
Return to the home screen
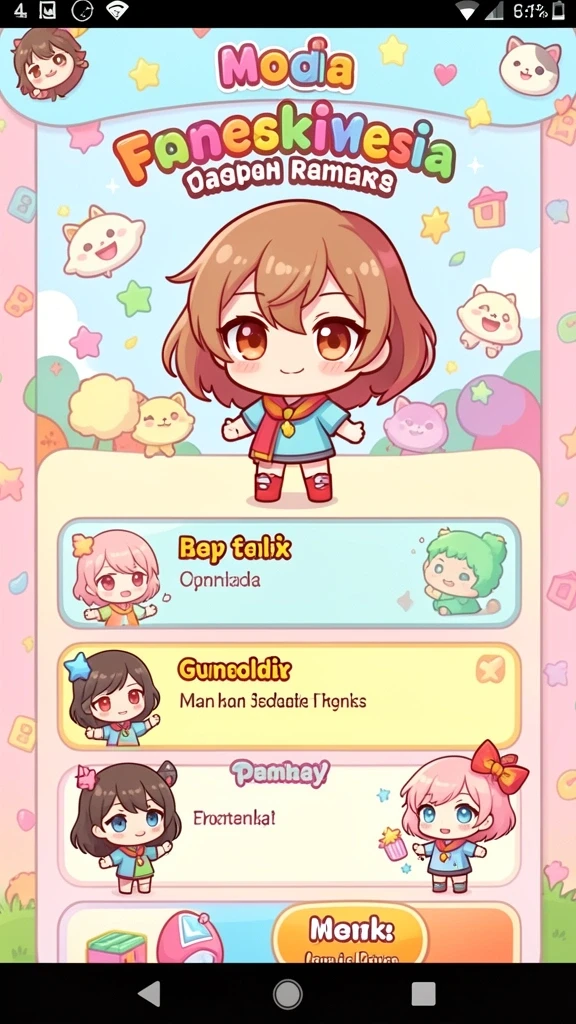point(287,994)
